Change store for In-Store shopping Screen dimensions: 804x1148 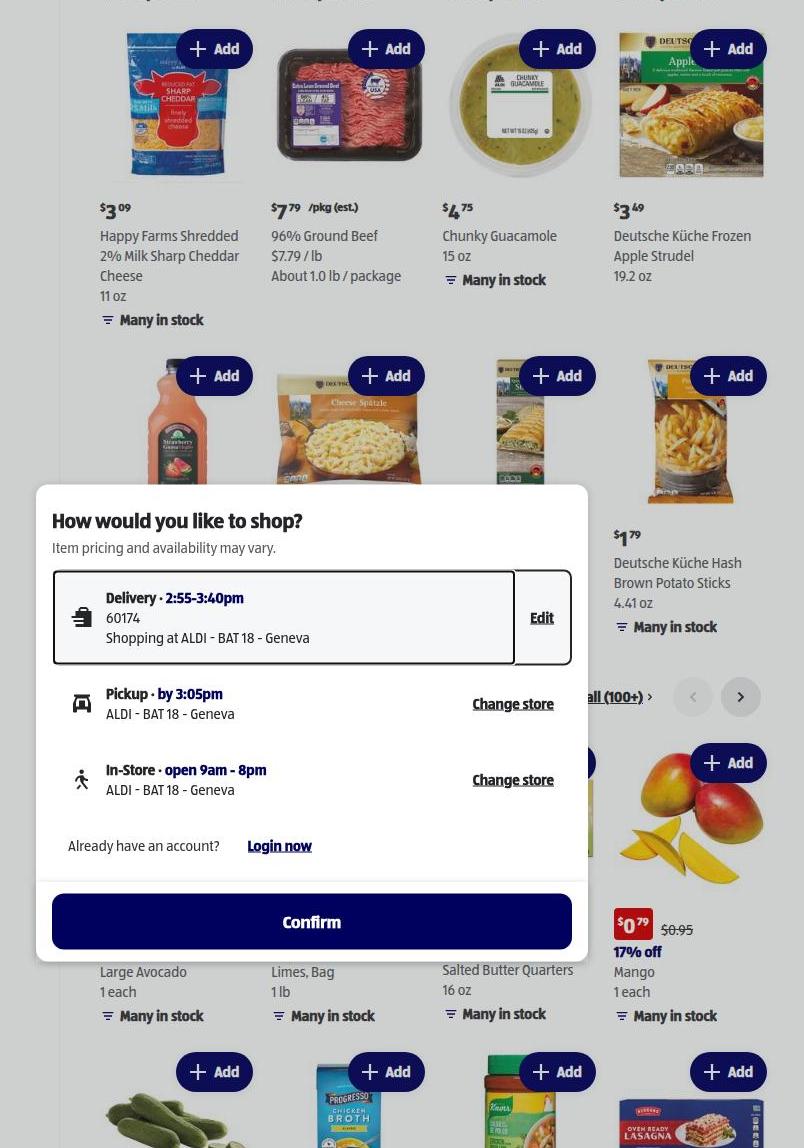point(513,780)
